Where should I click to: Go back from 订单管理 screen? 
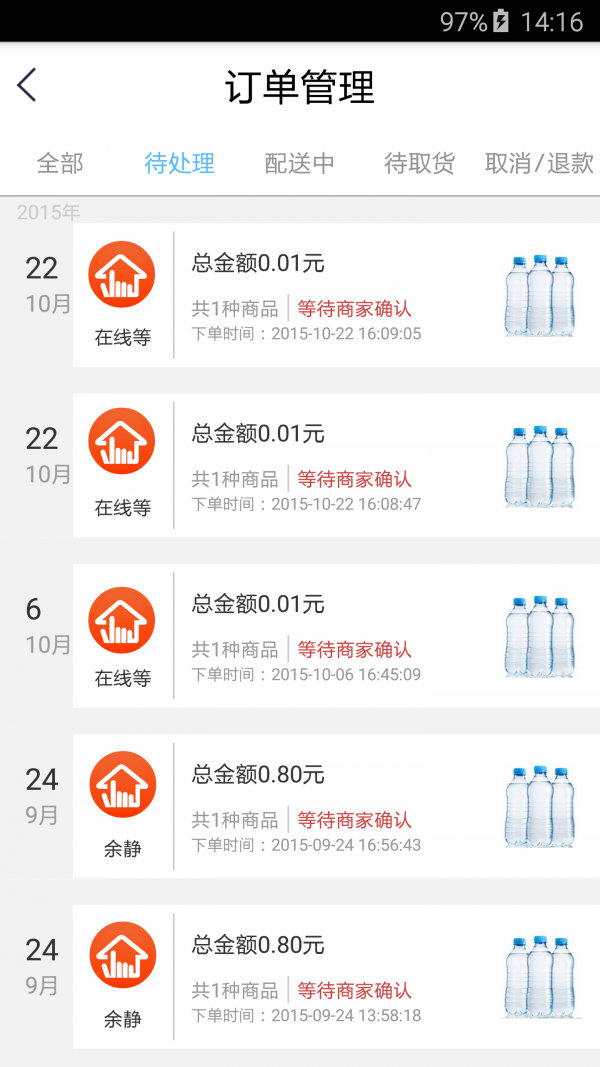(x=27, y=86)
